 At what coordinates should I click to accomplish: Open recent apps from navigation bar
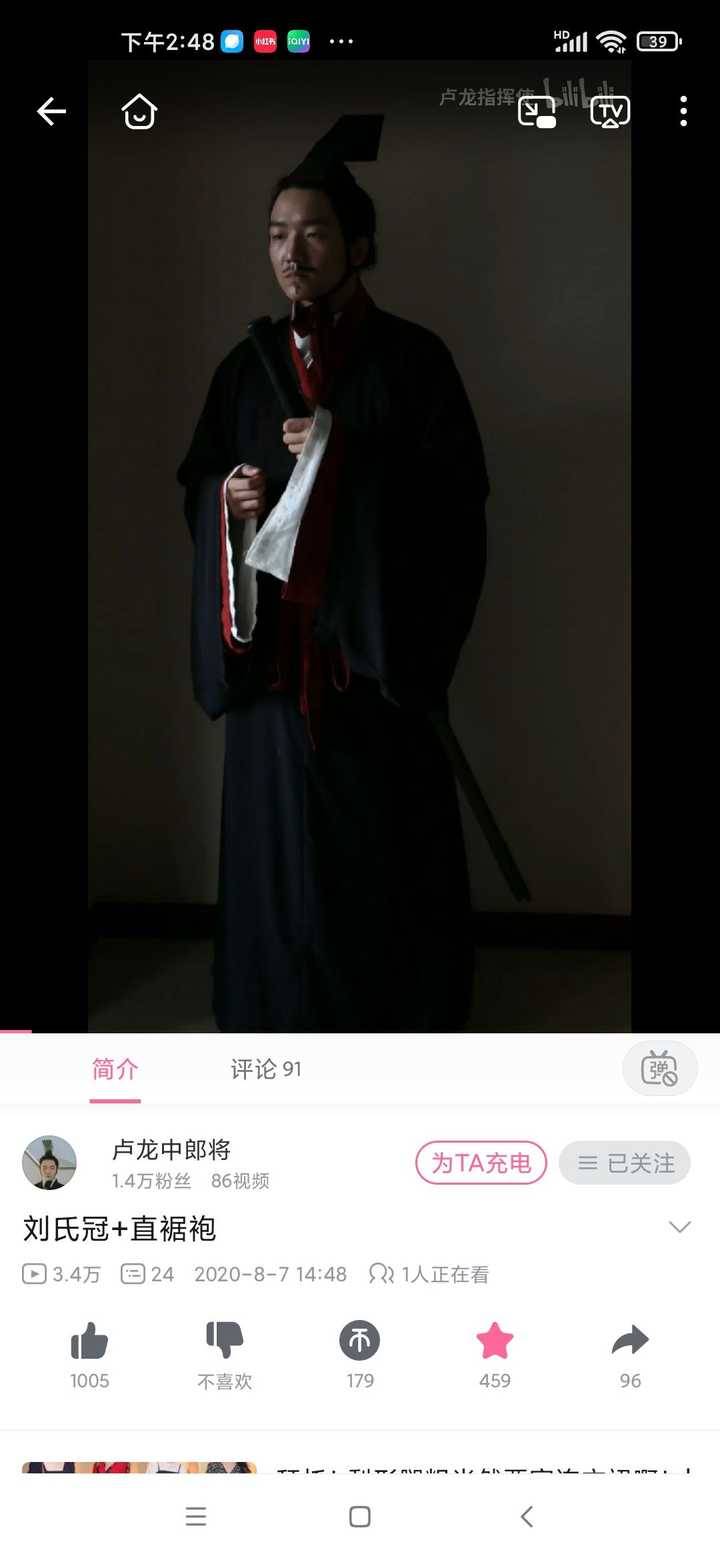[196, 1517]
